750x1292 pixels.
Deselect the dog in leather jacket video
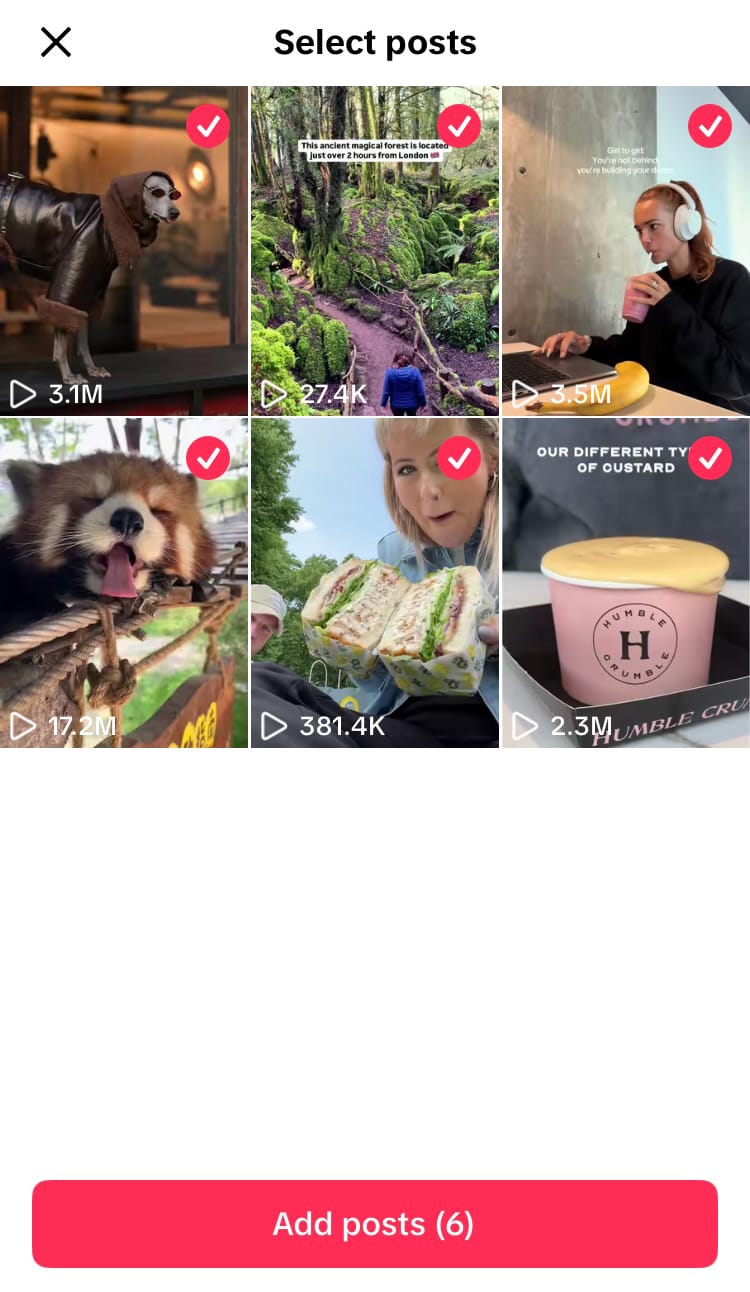click(208, 126)
